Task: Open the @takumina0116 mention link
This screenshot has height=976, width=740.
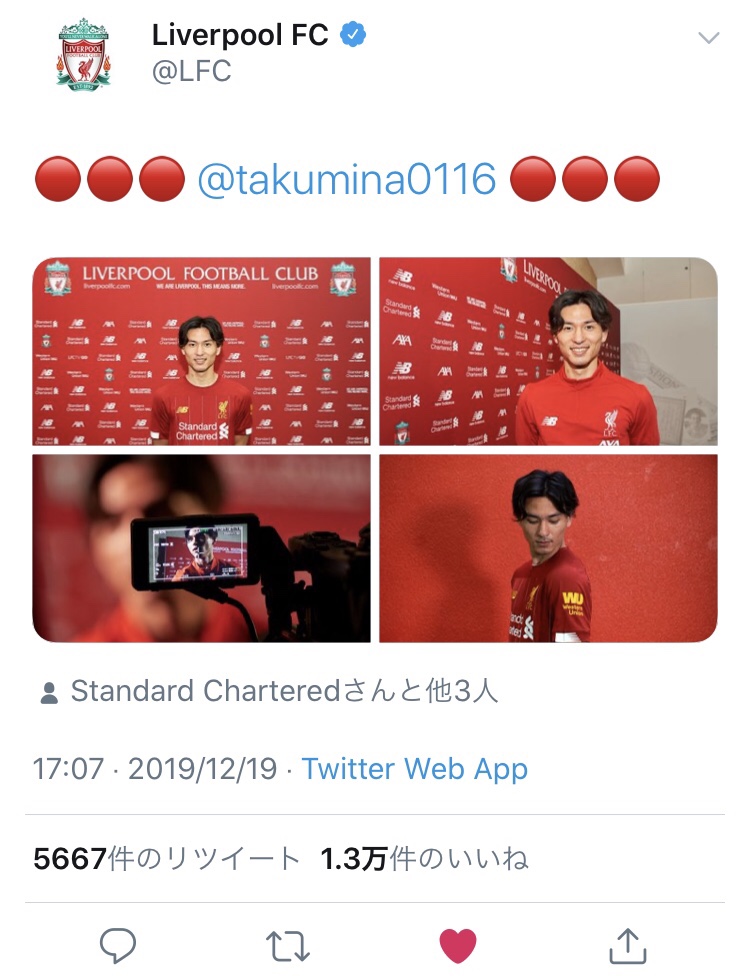Action: (346, 180)
